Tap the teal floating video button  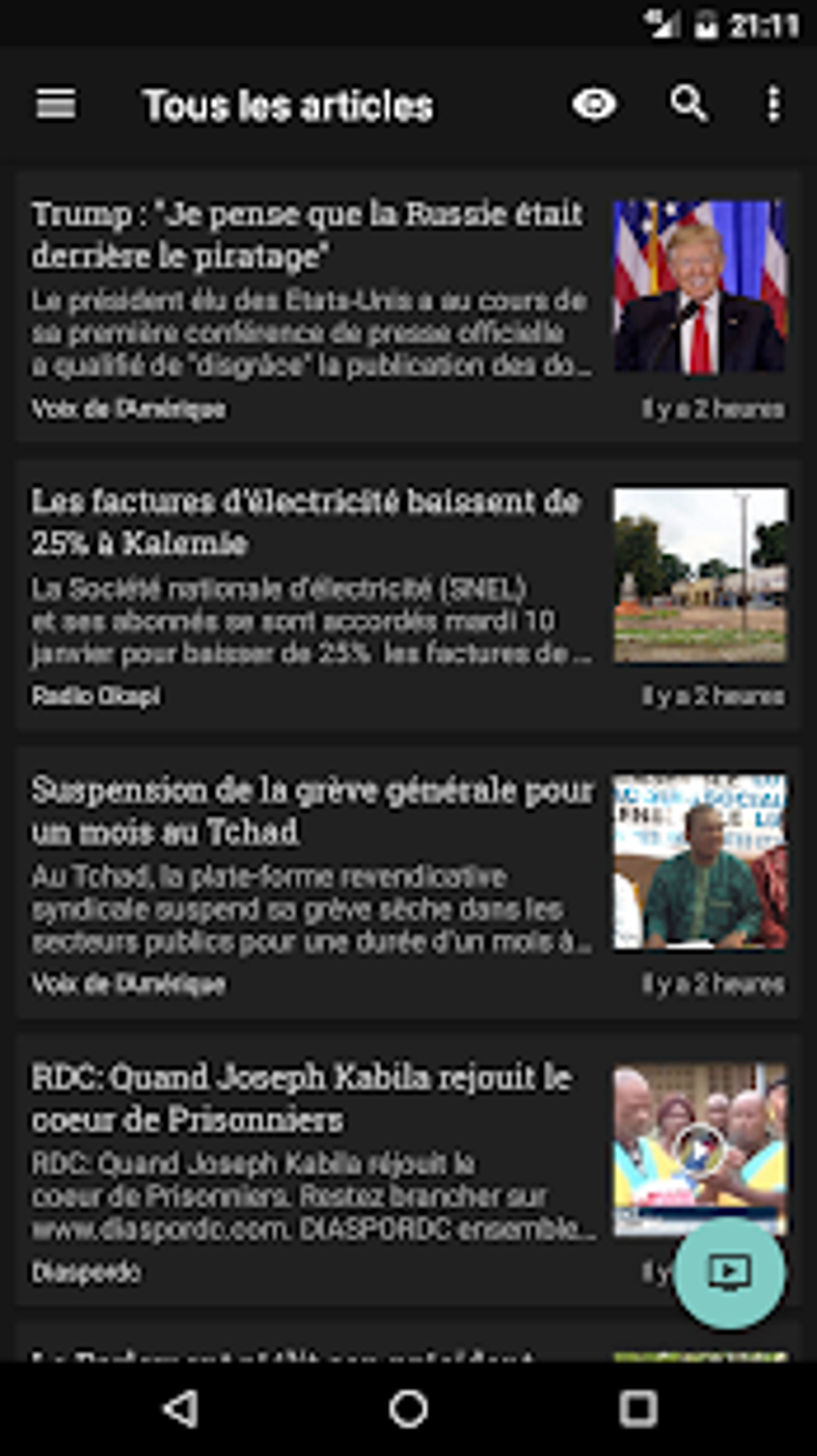pyautogui.click(x=729, y=1272)
